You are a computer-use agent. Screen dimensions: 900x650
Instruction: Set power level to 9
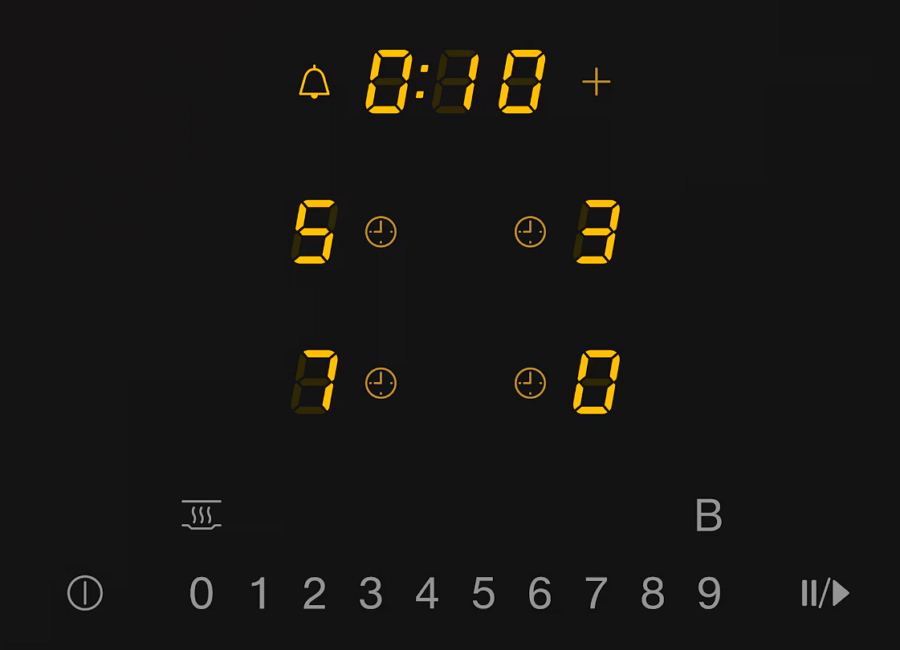click(x=709, y=594)
